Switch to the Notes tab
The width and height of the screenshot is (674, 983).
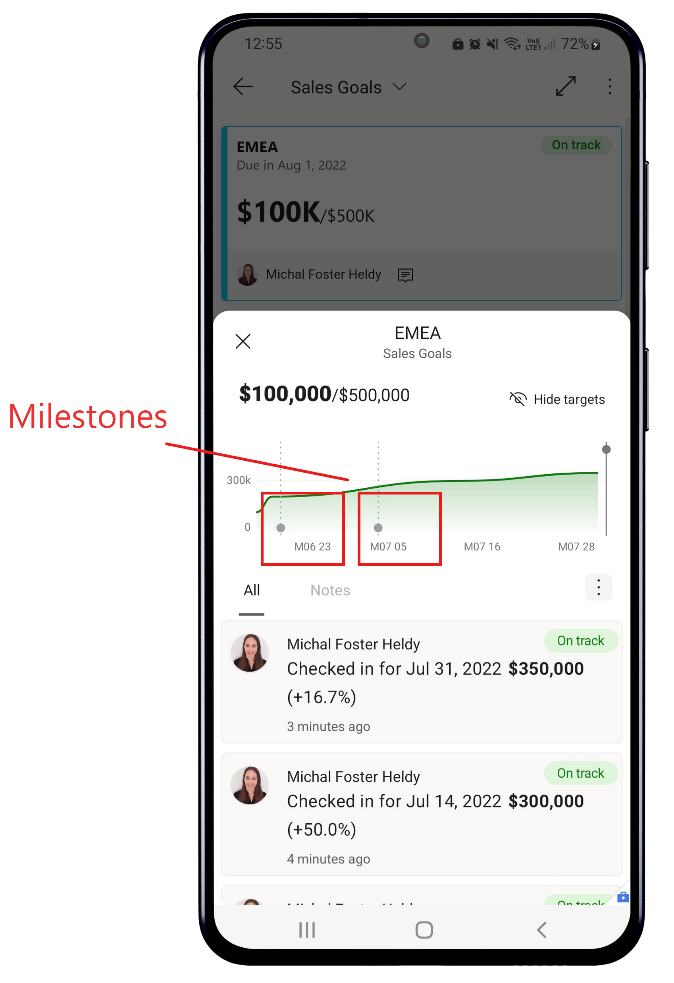[x=330, y=590]
